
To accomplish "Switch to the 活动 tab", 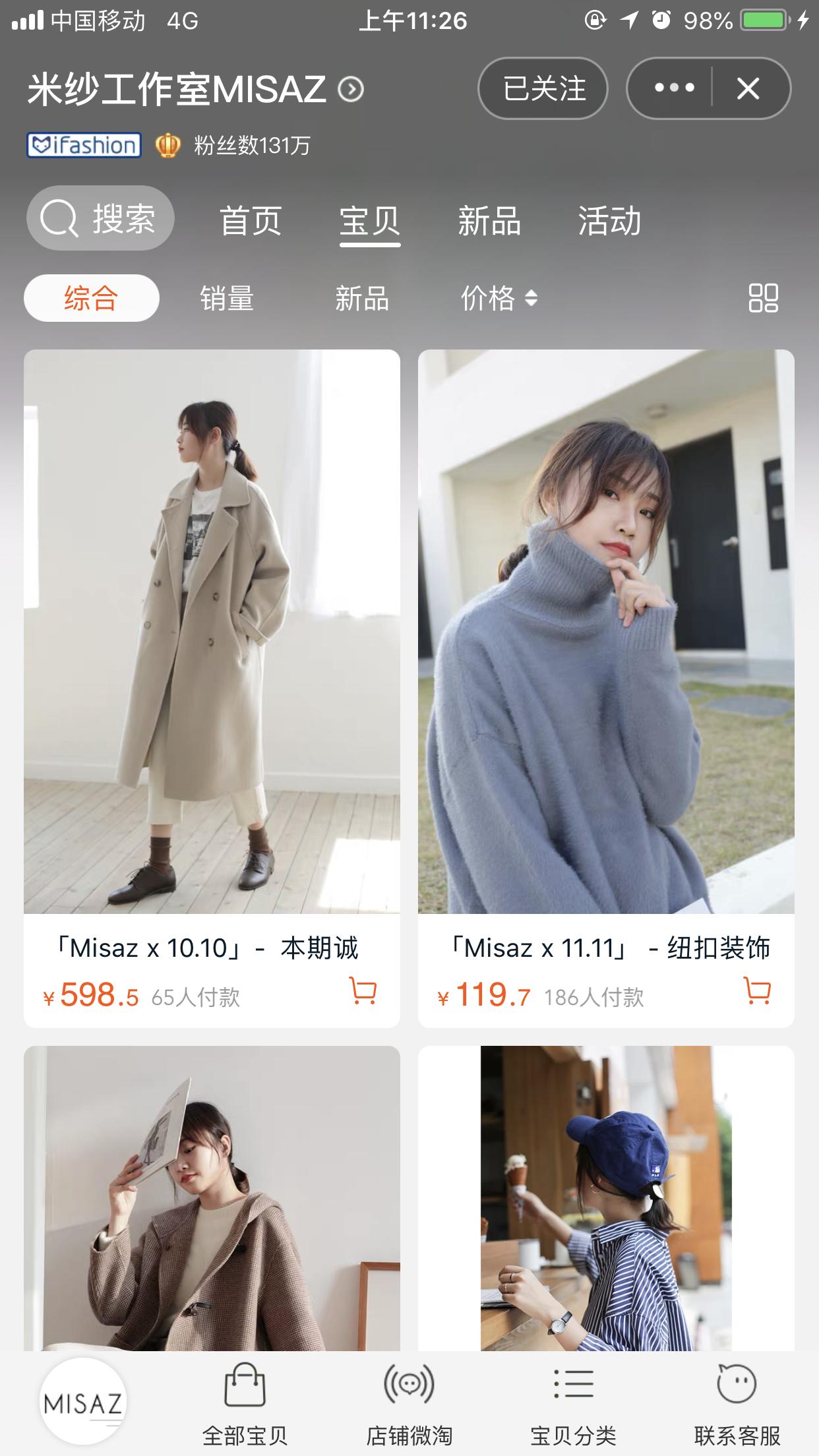I will click(x=609, y=222).
